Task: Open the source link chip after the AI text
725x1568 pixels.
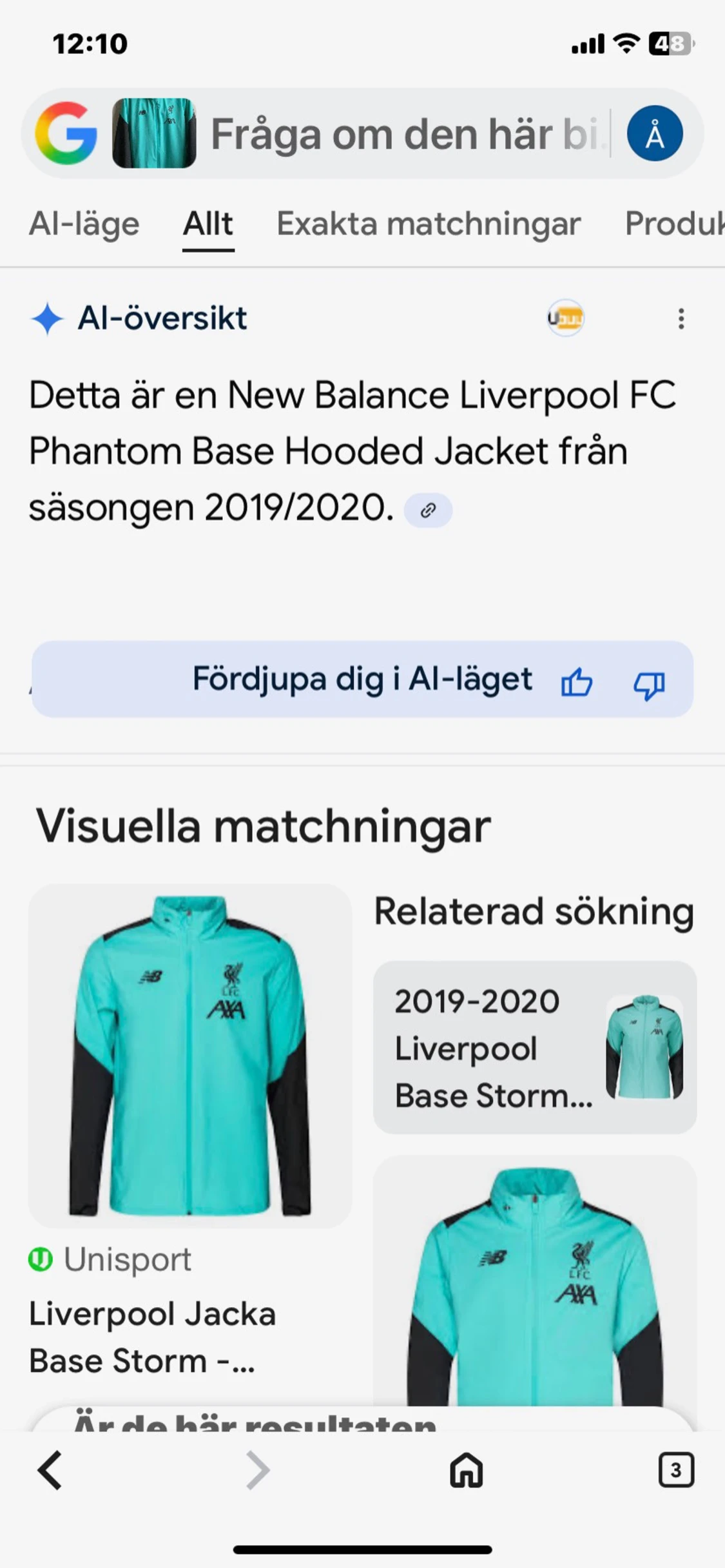Action: pyautogui.click(x=428, y=508)
